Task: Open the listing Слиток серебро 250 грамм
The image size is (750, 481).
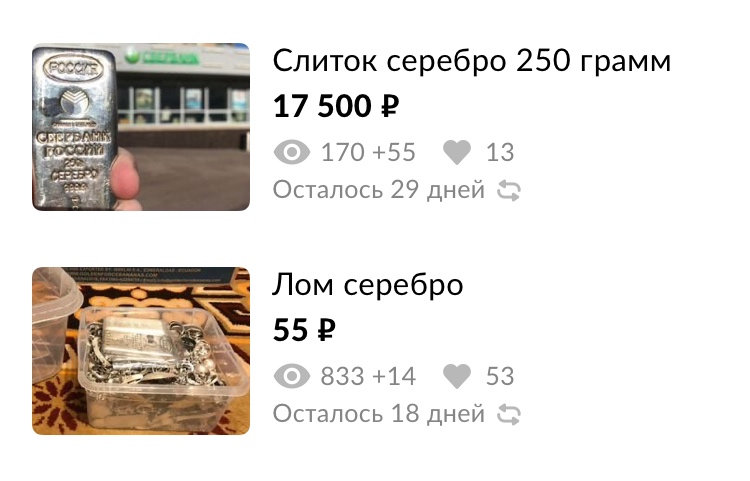Action: point(471,62)
